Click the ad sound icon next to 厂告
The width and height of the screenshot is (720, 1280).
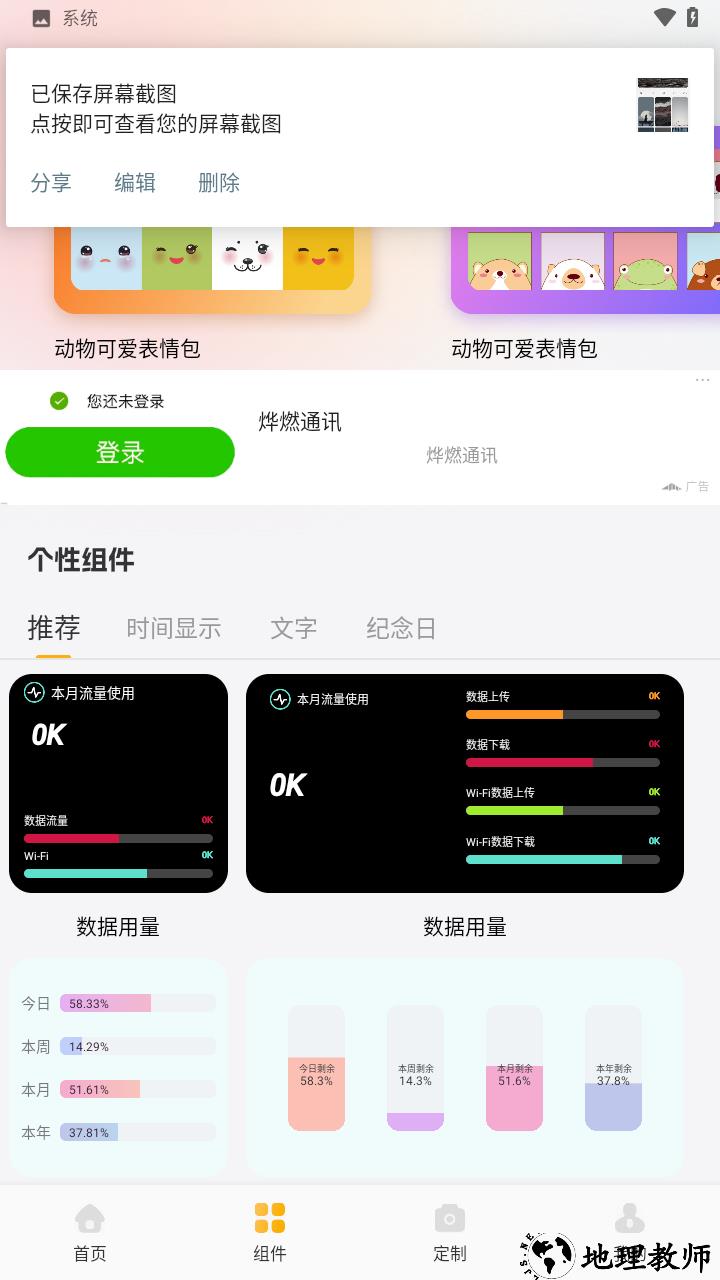669,486
